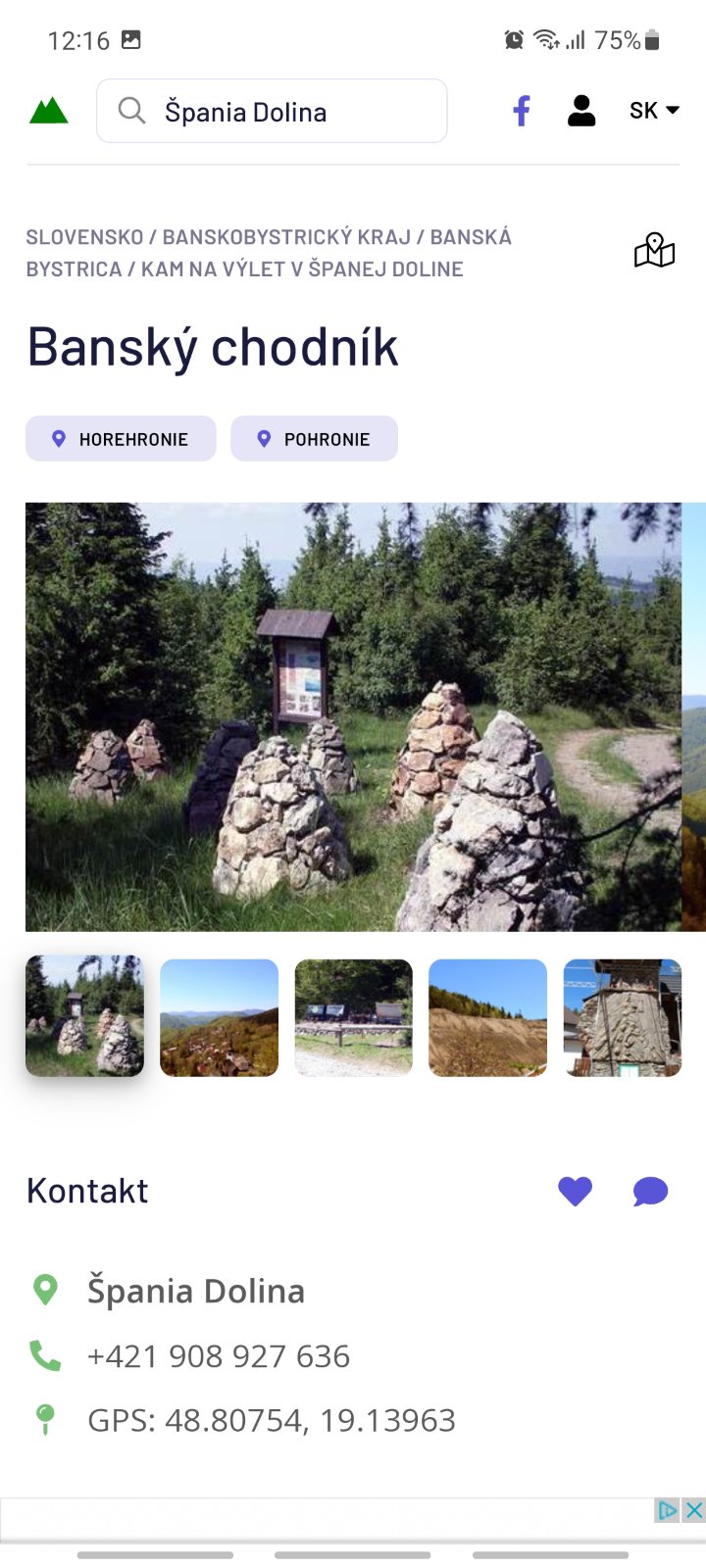Select the Horehronie region chip
The height and width of the screenshot is (1568, 706).
121,439
